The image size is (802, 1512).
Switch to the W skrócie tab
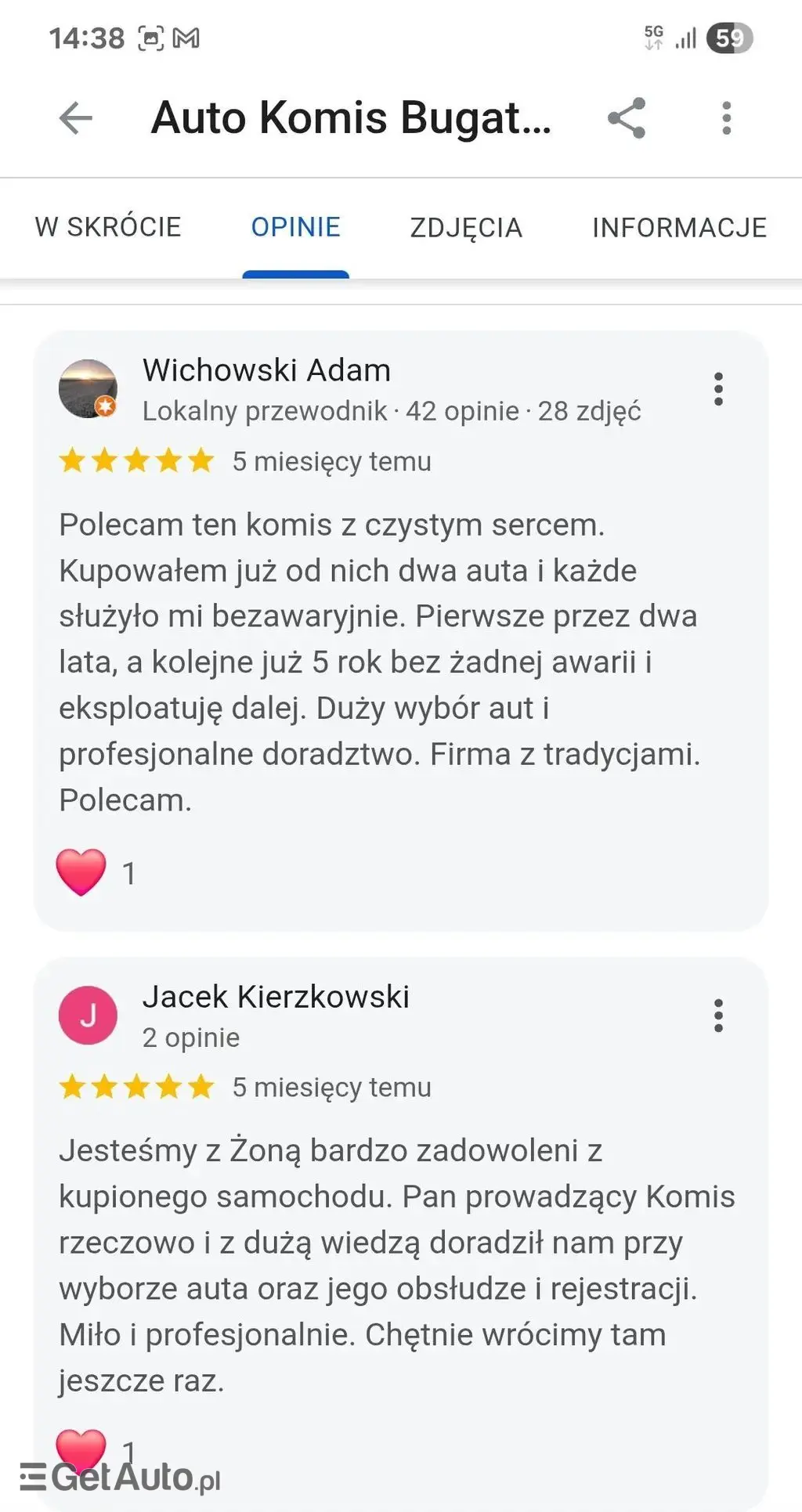[x=108, y=227]
